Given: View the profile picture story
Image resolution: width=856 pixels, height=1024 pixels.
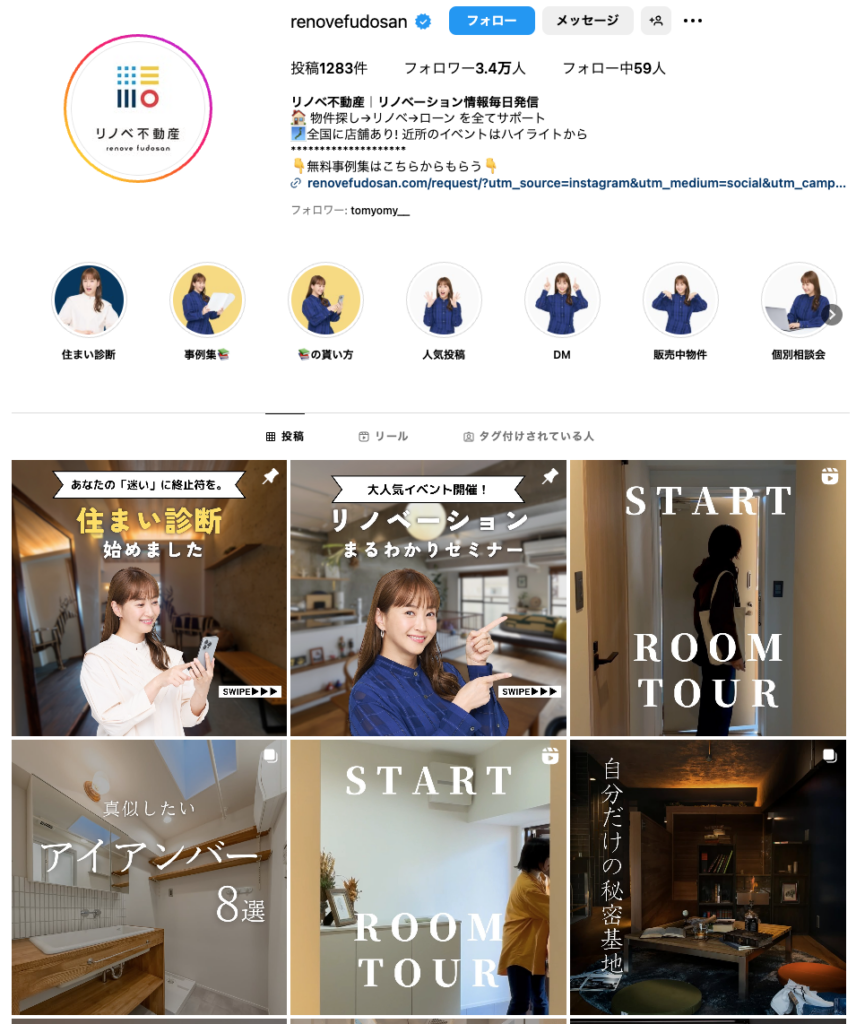Looking at the screenshot, I should click(138, 108).
